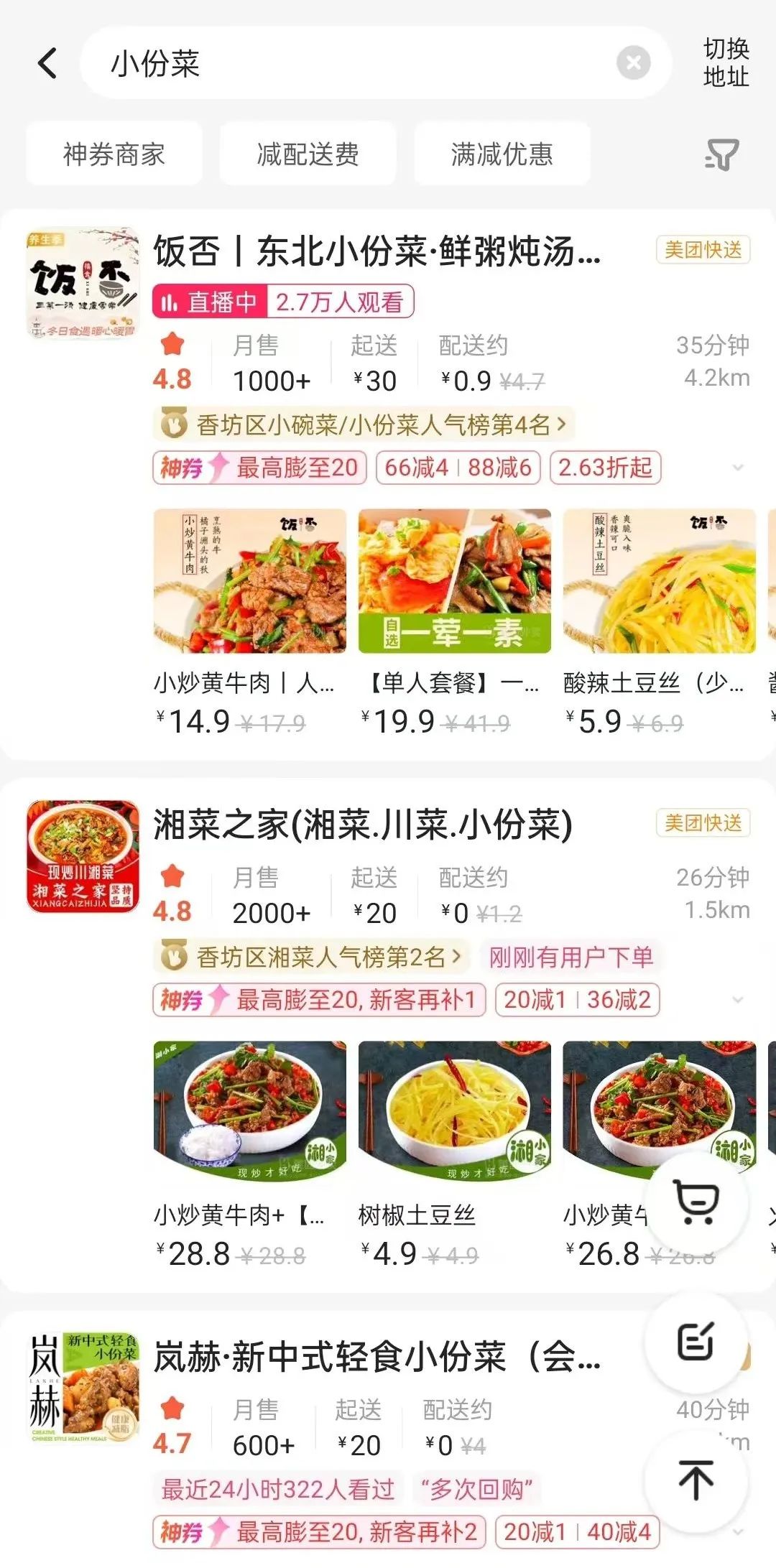
Task: Select the 神券商家 filter chip
Action: 114,154
